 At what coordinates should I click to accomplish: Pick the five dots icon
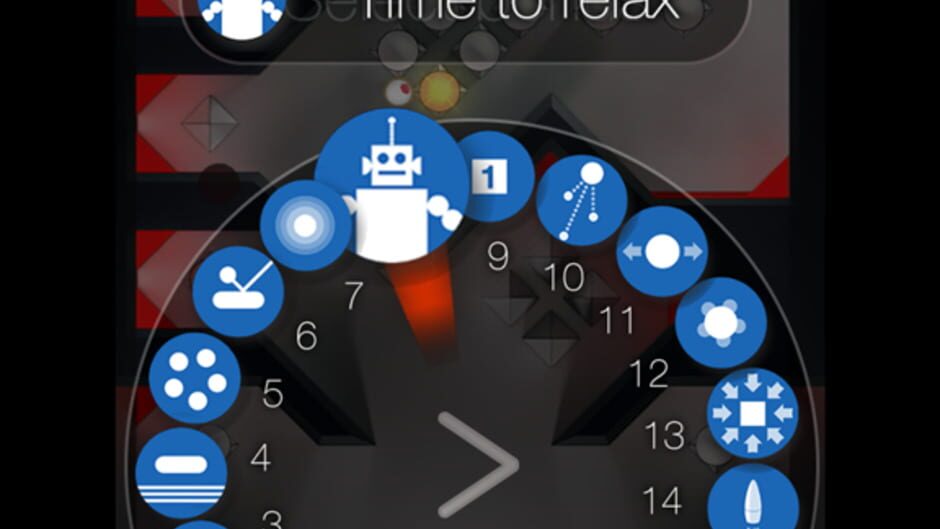point(194,378)
